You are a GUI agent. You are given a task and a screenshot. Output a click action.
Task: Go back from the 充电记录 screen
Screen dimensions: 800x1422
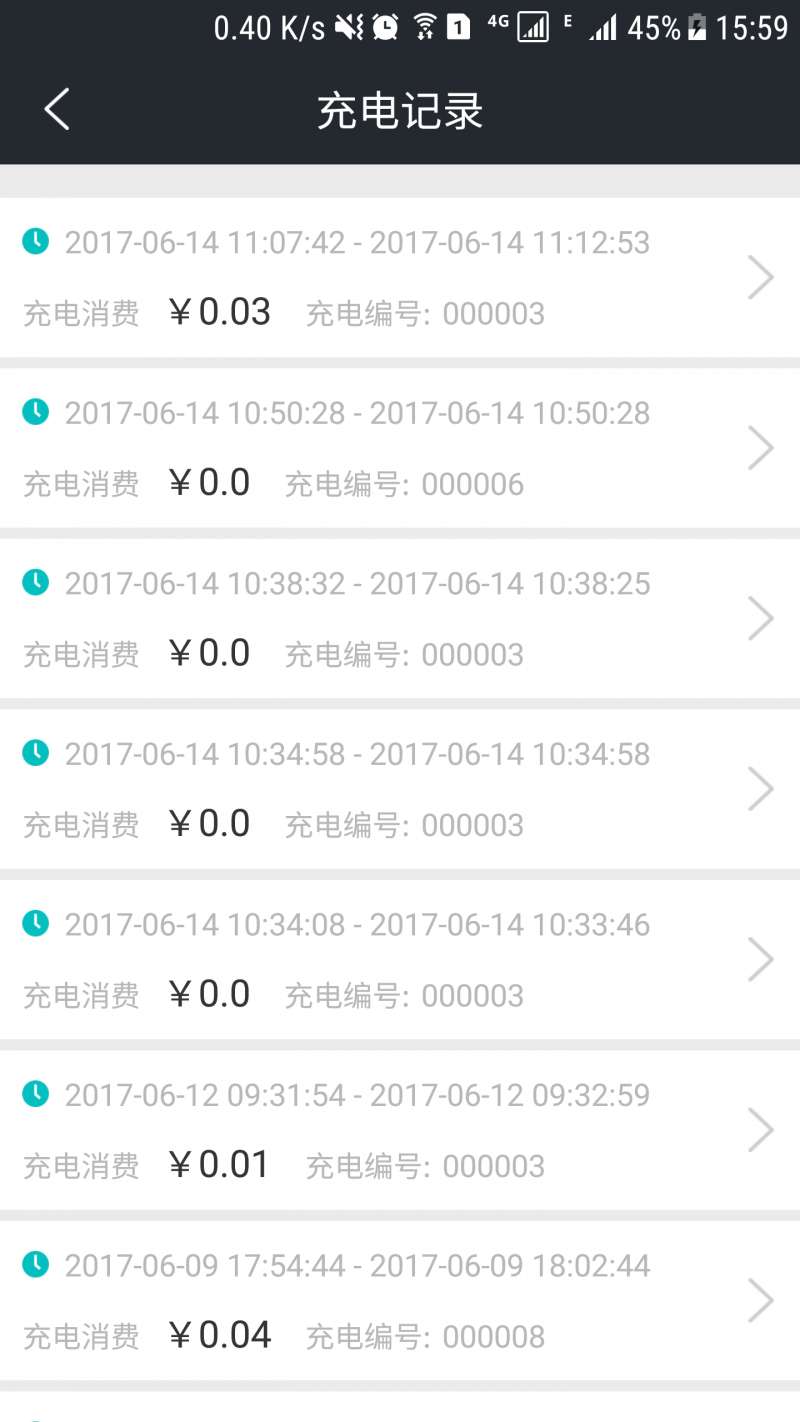(57, 109)
